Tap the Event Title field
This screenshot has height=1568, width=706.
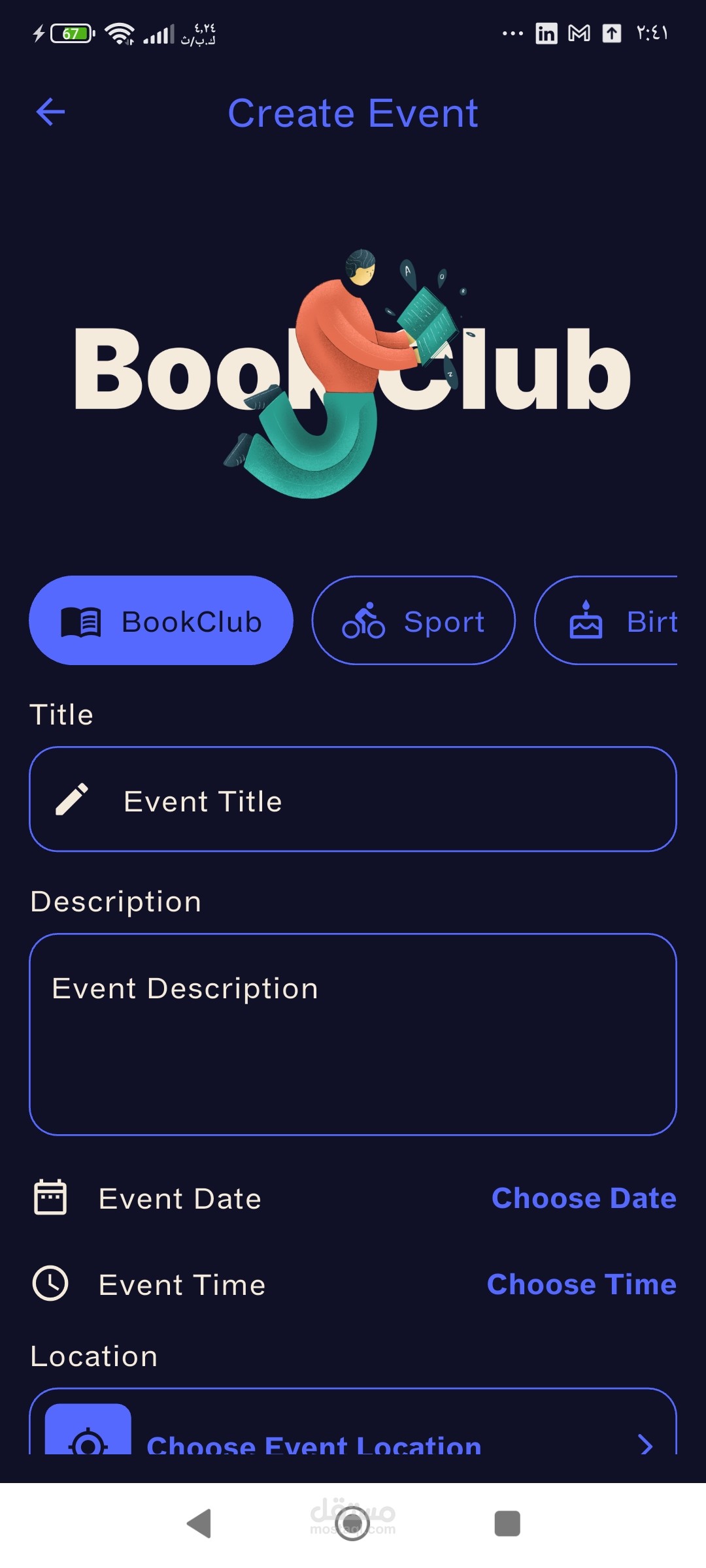coord(353,799)
